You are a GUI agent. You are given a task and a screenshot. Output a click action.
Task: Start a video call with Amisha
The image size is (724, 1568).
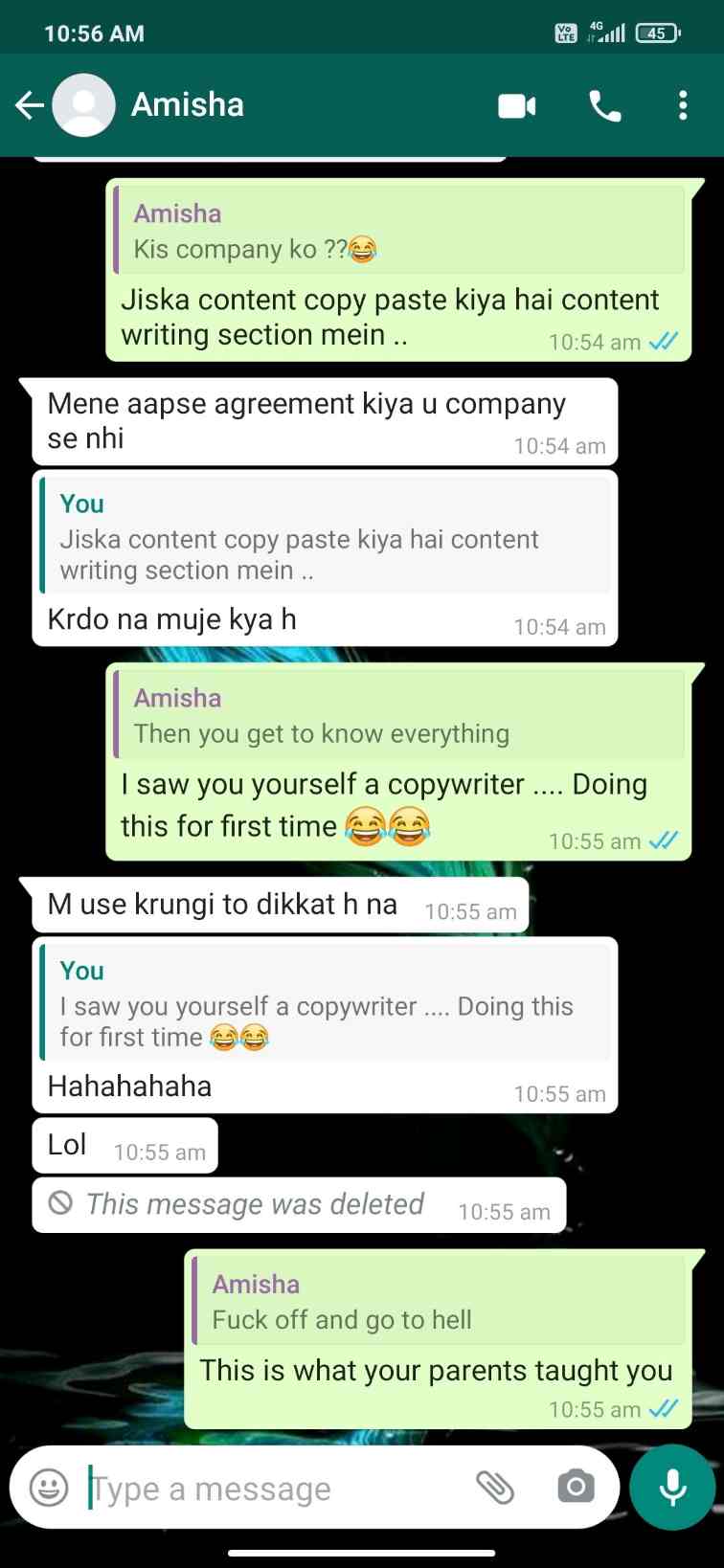[517, 105]
